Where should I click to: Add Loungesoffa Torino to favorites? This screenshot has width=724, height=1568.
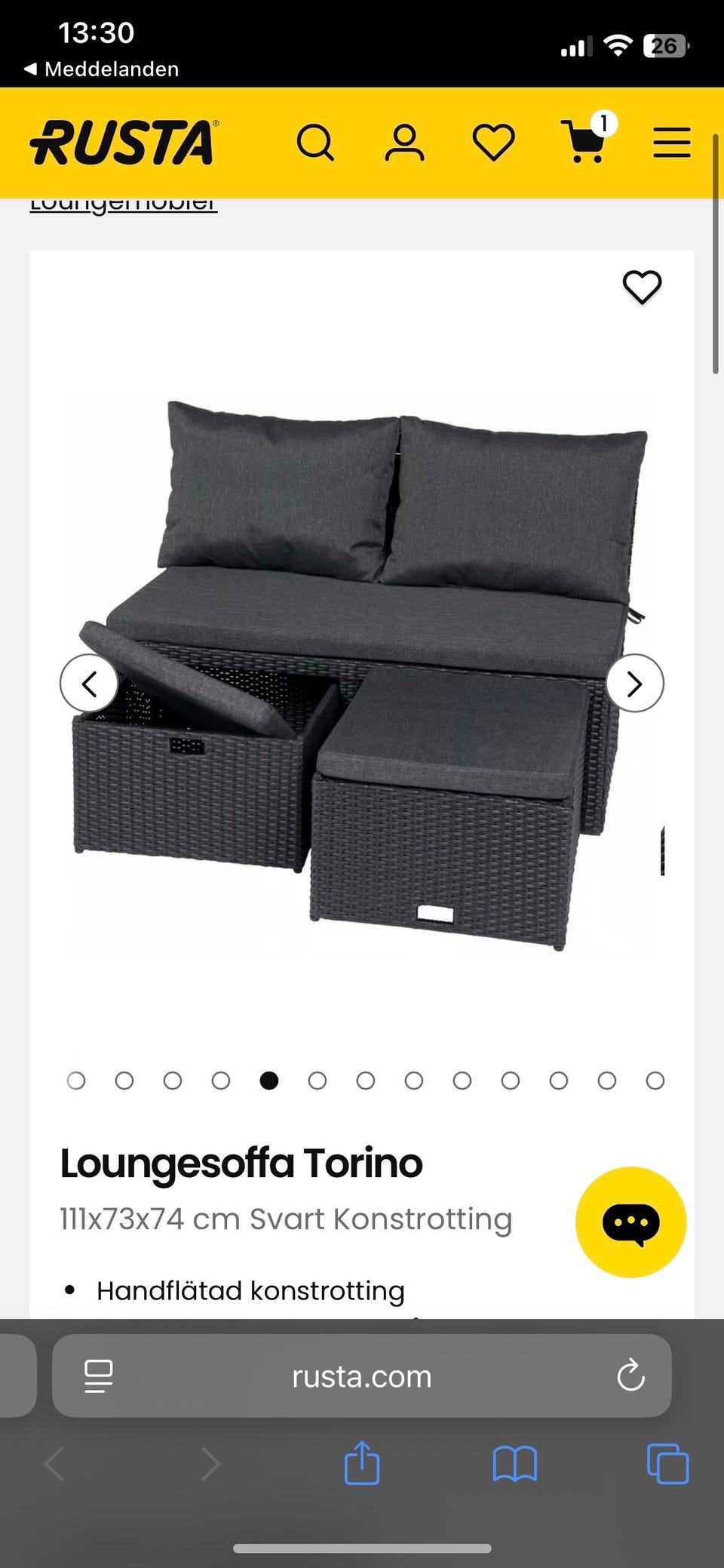coord(642,287)
